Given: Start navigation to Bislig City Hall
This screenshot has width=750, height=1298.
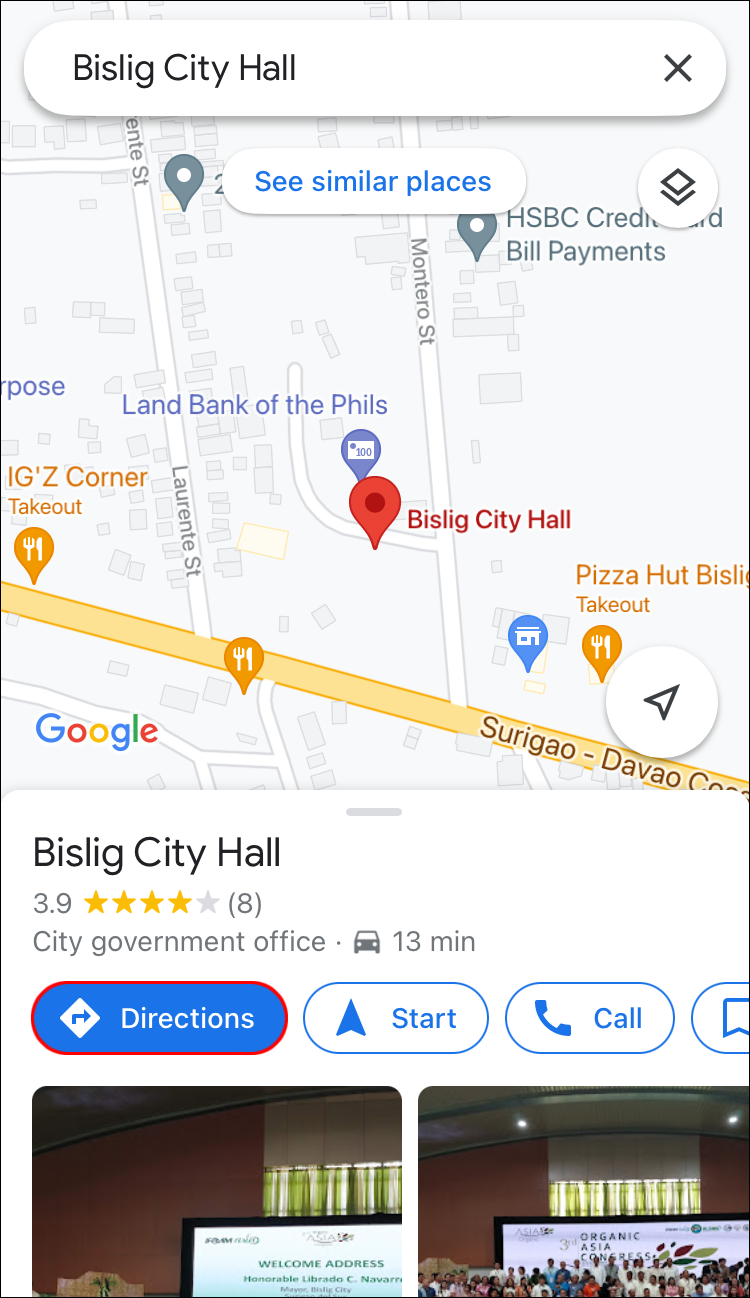Looking at the screenshot, I should pos(396,1018).
